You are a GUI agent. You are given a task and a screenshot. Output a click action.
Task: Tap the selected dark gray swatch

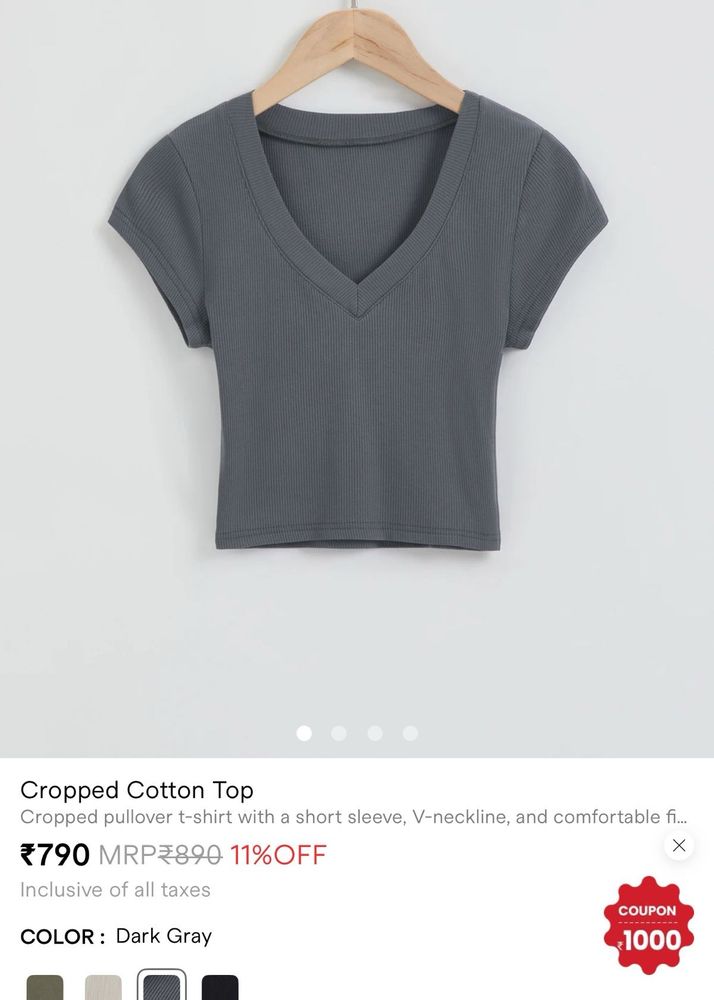(162, 988)
